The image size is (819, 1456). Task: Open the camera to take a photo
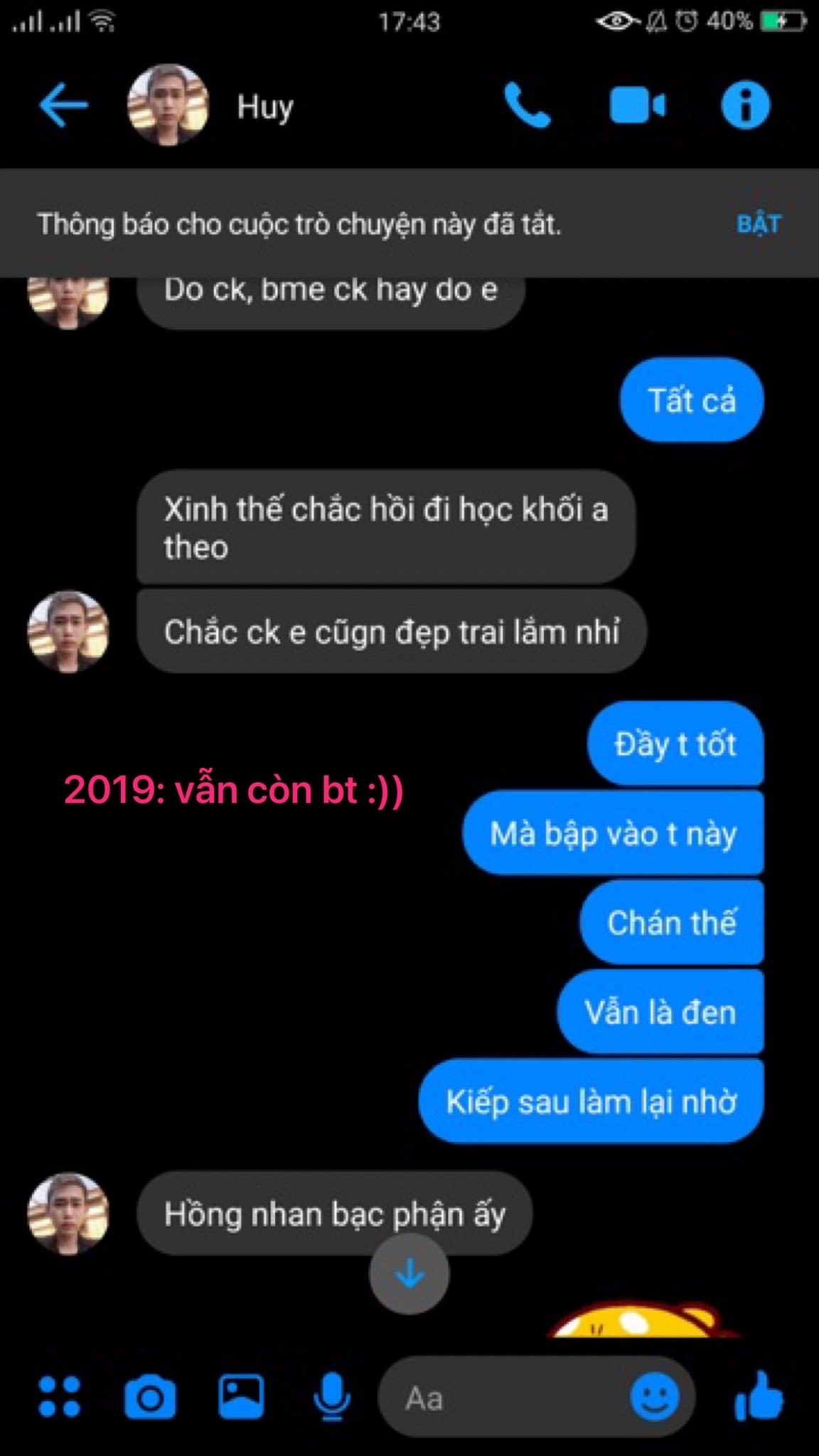[150, 1398]
